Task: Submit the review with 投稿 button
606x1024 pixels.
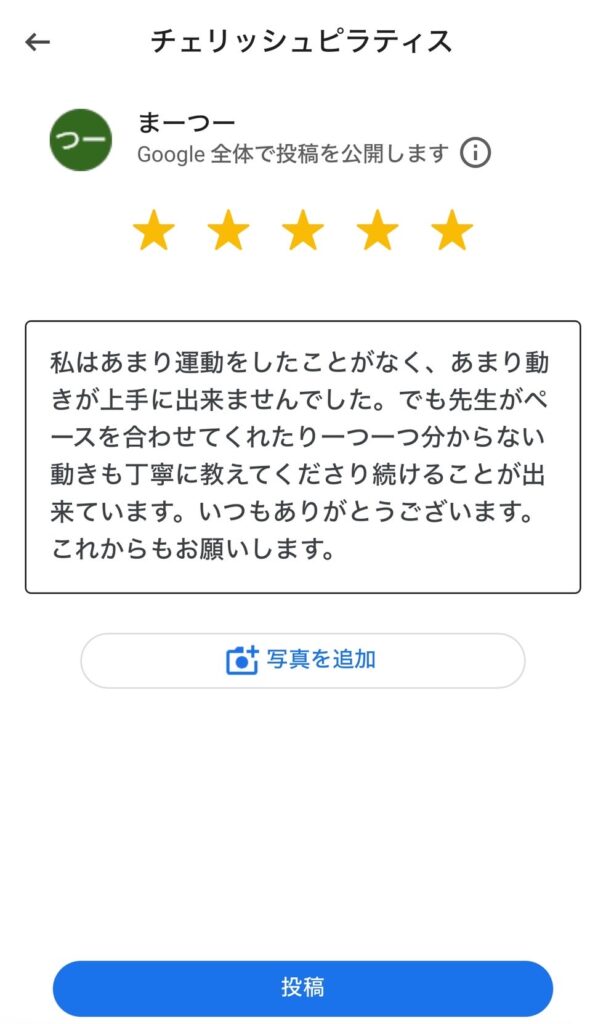Action: 302,988
